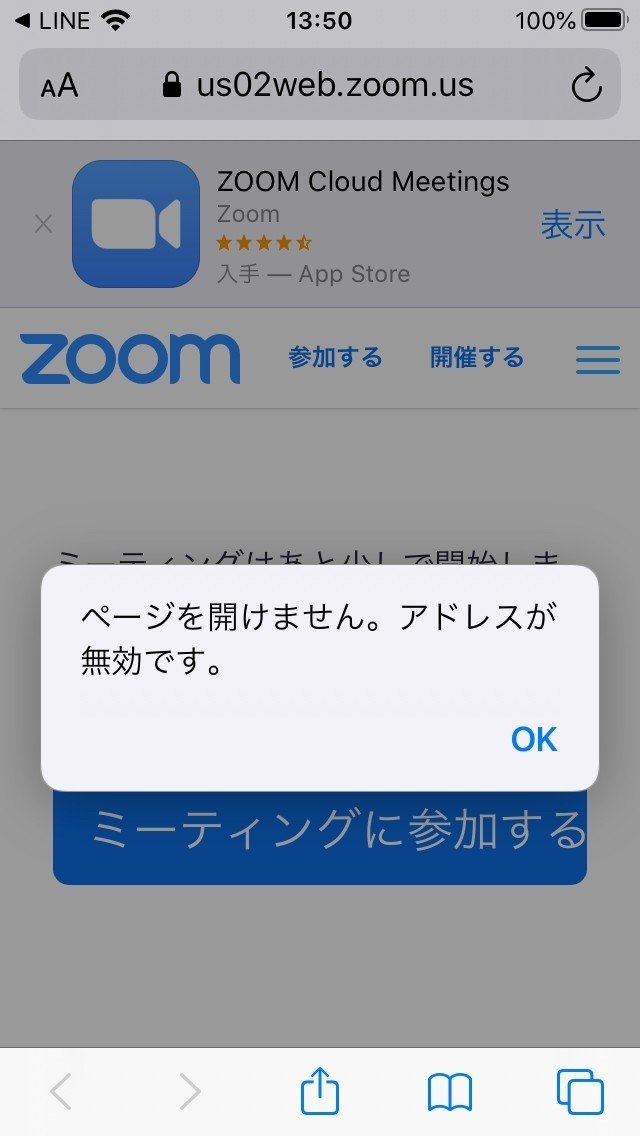Image resolution: width=640 pixels, height=1136 pixels.
Task: Tap the us02web.zoom.us address bar
Action: pyautogui.click(x=320, y=85)
